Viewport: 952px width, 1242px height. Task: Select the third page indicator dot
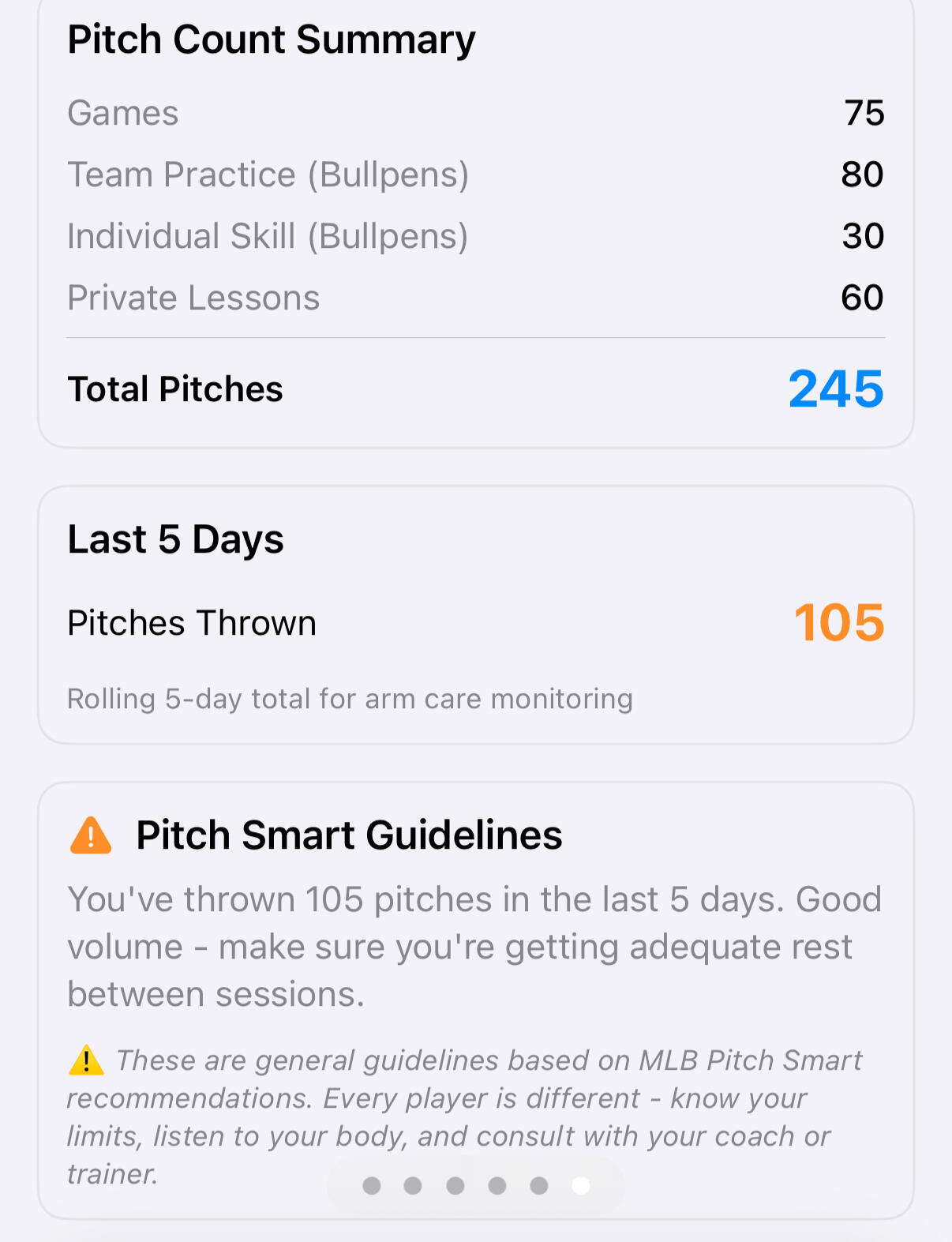pyautogui.click(x=455, y=1185)
